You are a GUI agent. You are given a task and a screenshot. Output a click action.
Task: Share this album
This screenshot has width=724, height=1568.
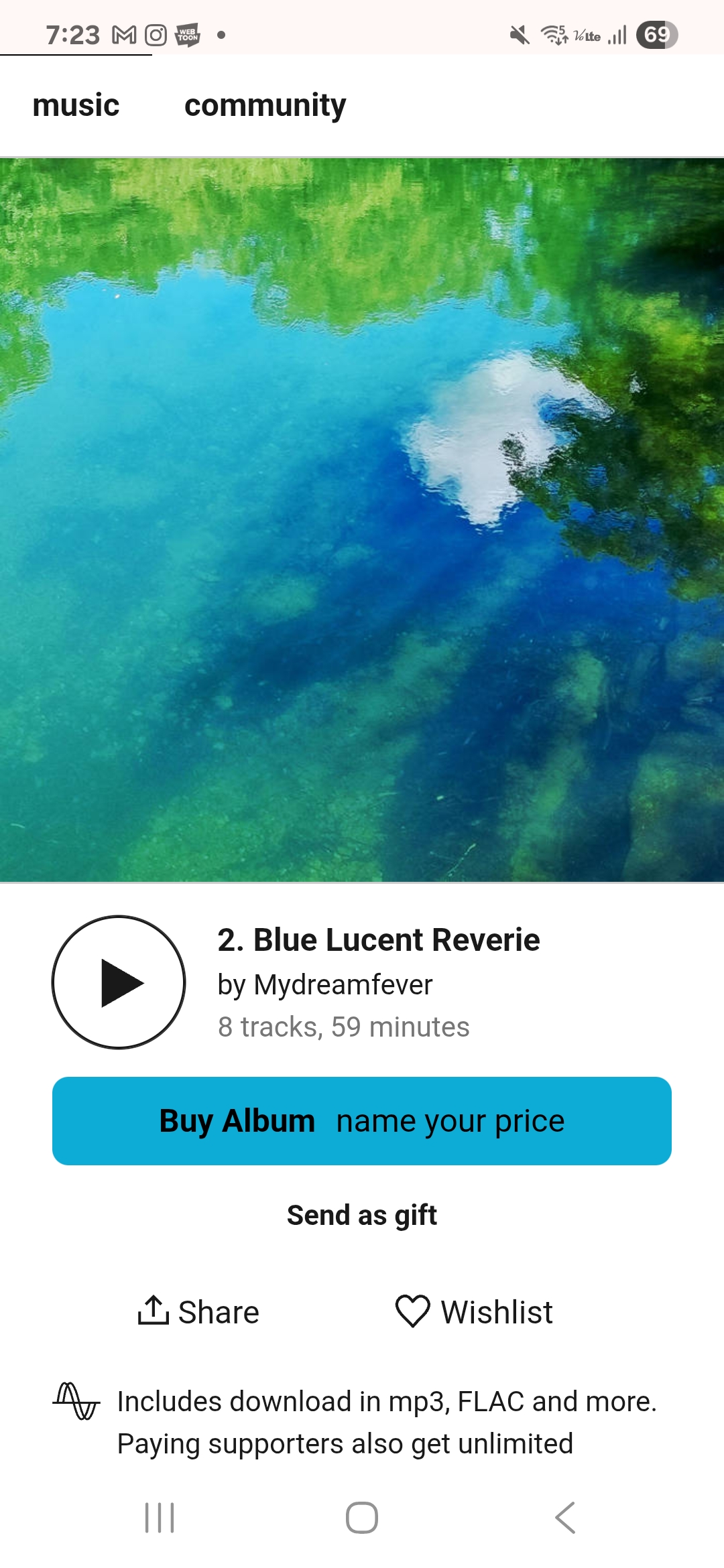(x=199, y=1311)
